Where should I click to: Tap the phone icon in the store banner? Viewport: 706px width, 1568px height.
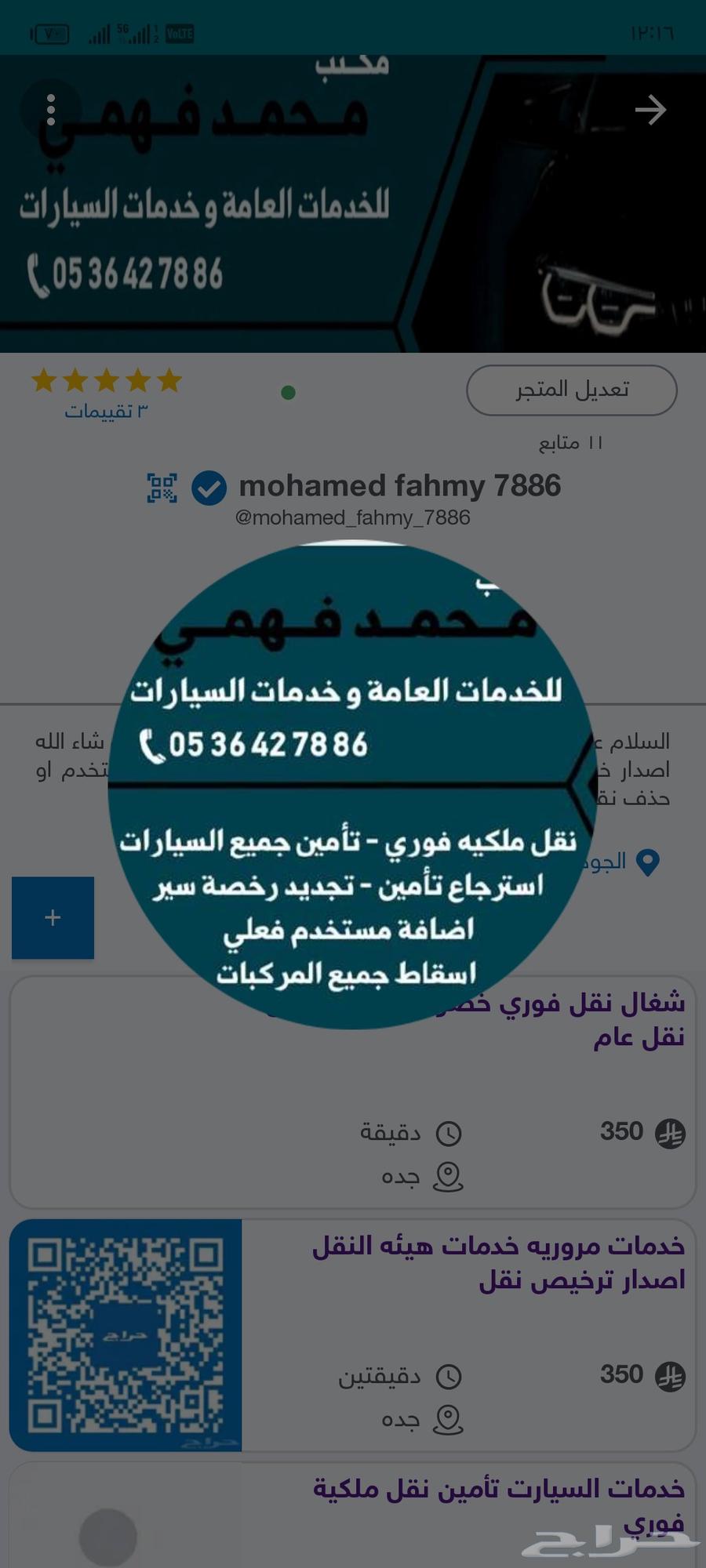coord(37,272)
